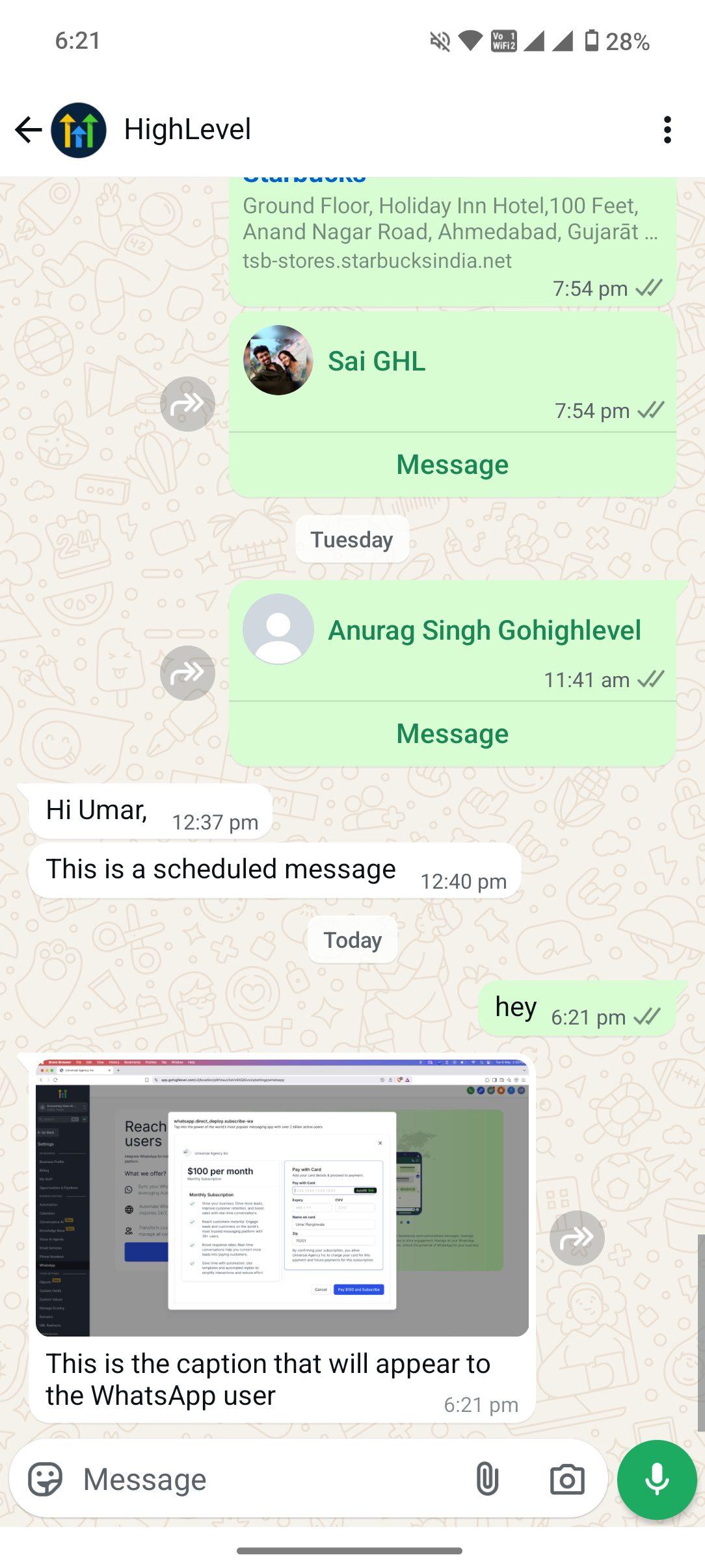Open the attachment paperclip menu
Image resolution: width=705 pixels, height=1568 pixels.
point(486,1479)
